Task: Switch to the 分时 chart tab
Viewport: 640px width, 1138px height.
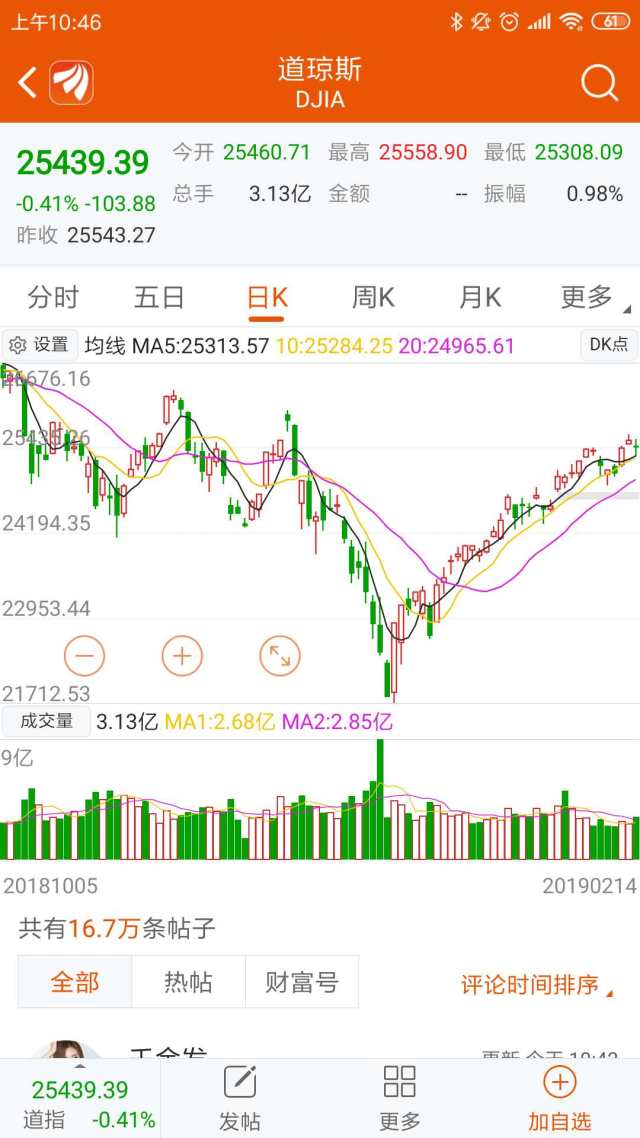Action: pyautogui.click(x=53, y=298)
